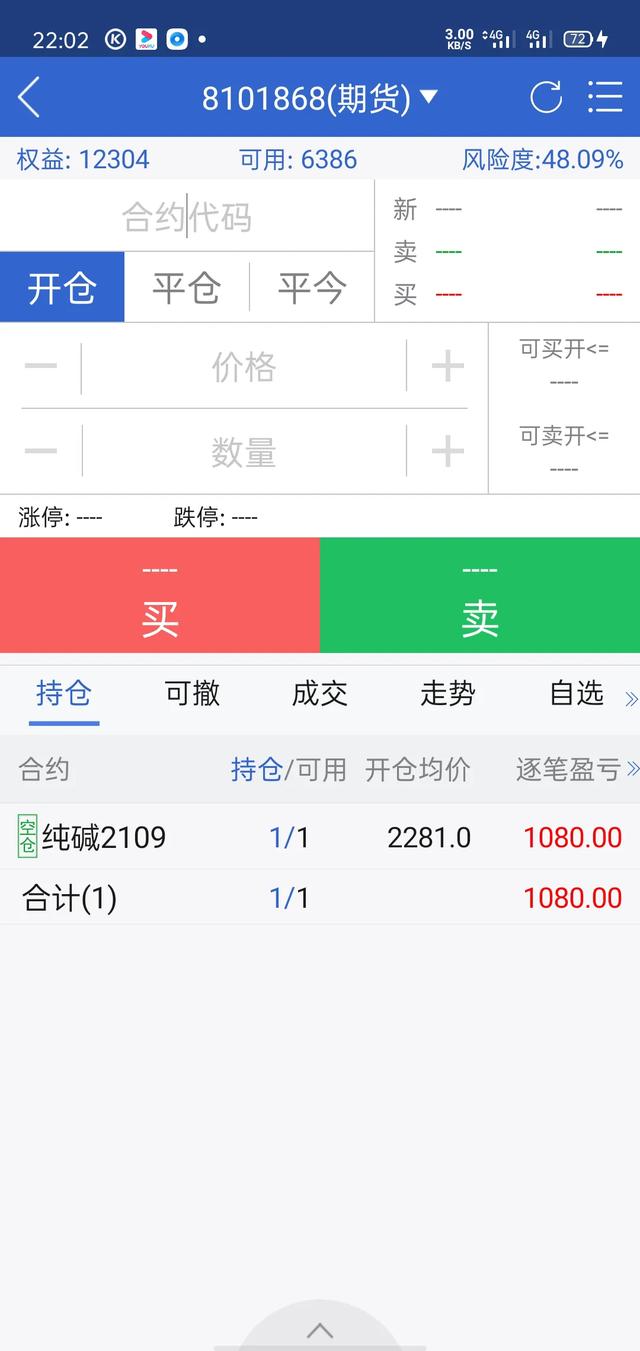Tap the 价格 price field

click(x=244, y=367)
